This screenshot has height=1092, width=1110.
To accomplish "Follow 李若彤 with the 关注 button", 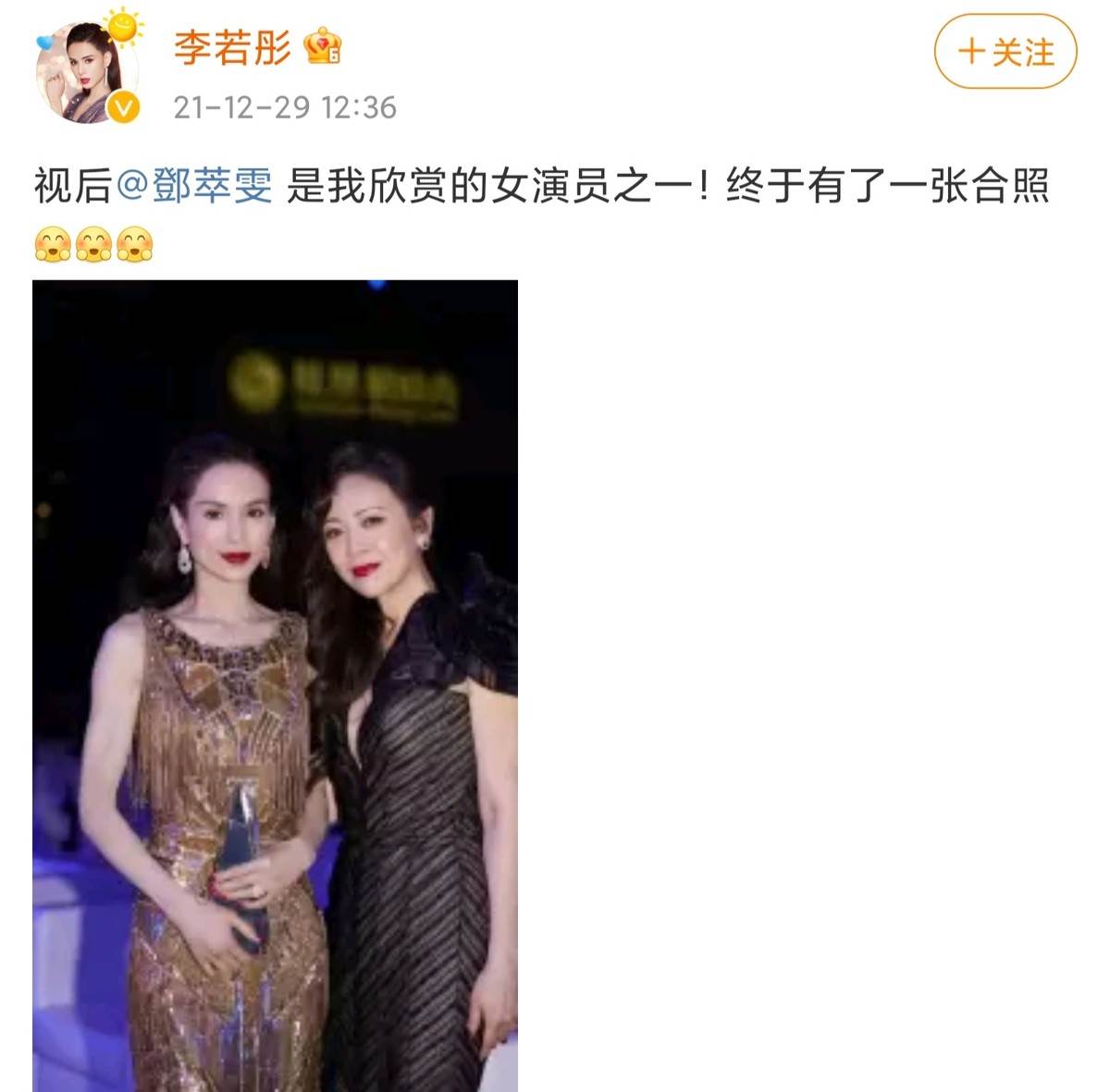I will (x=1005, y=52).
